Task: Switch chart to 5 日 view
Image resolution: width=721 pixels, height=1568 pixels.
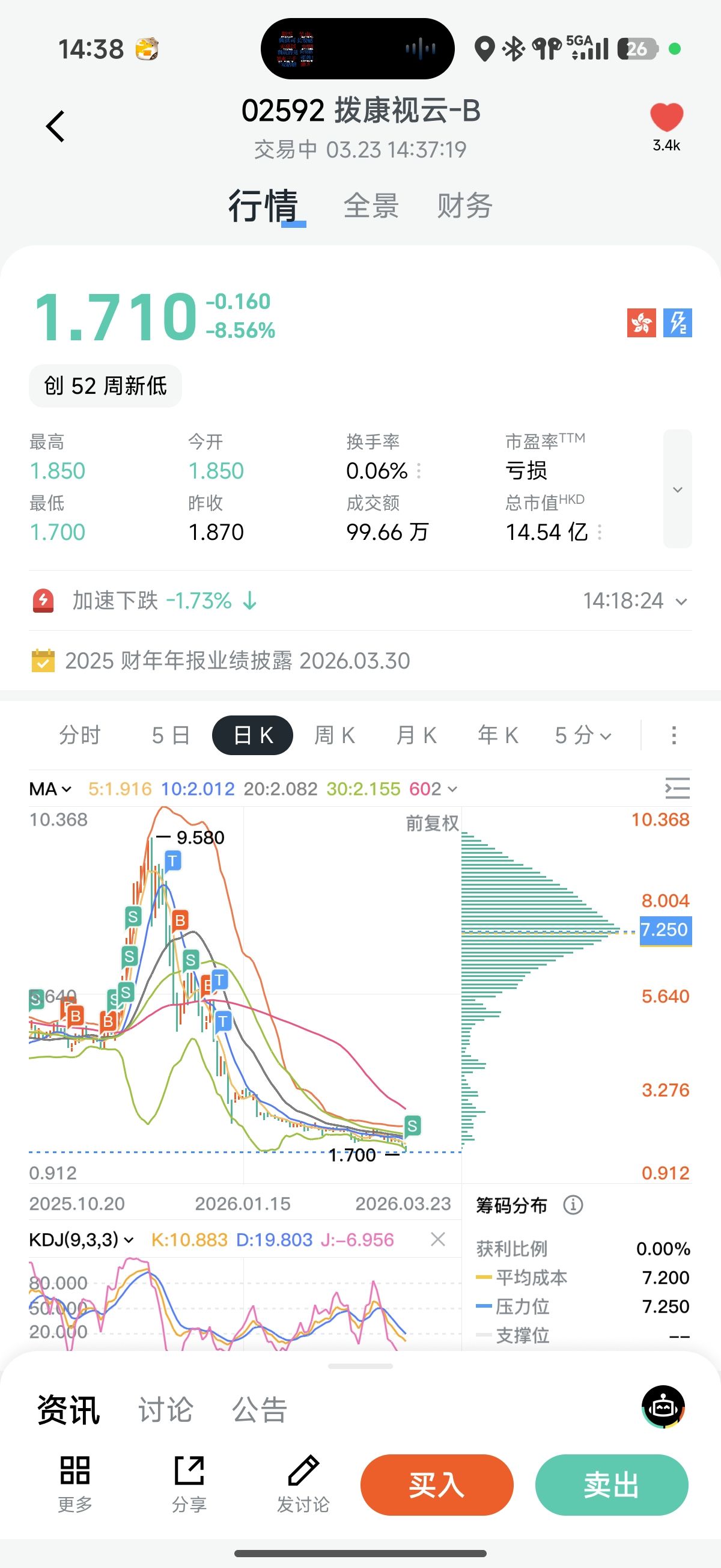Action: tap(171, 735)
